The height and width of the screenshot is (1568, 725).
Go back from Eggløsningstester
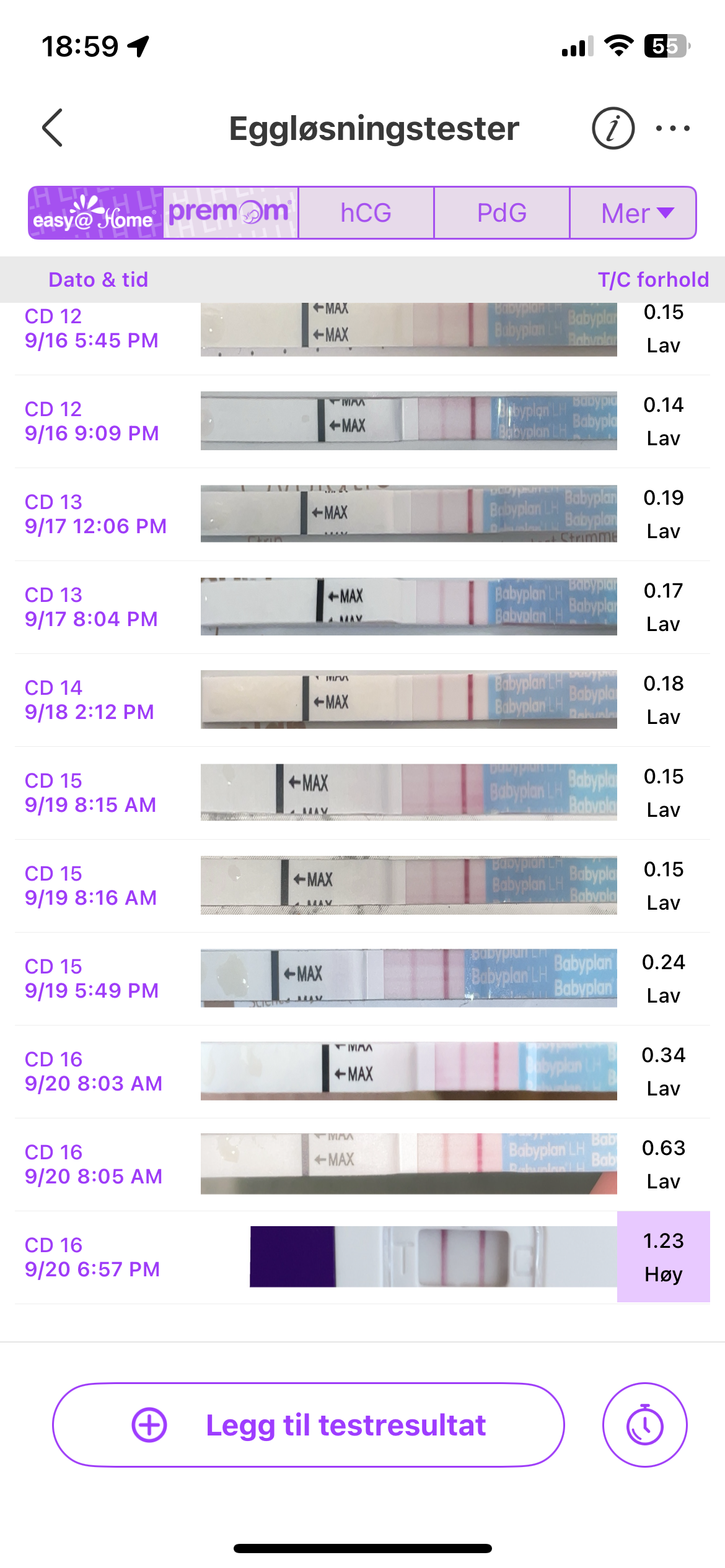click(53, 128)
